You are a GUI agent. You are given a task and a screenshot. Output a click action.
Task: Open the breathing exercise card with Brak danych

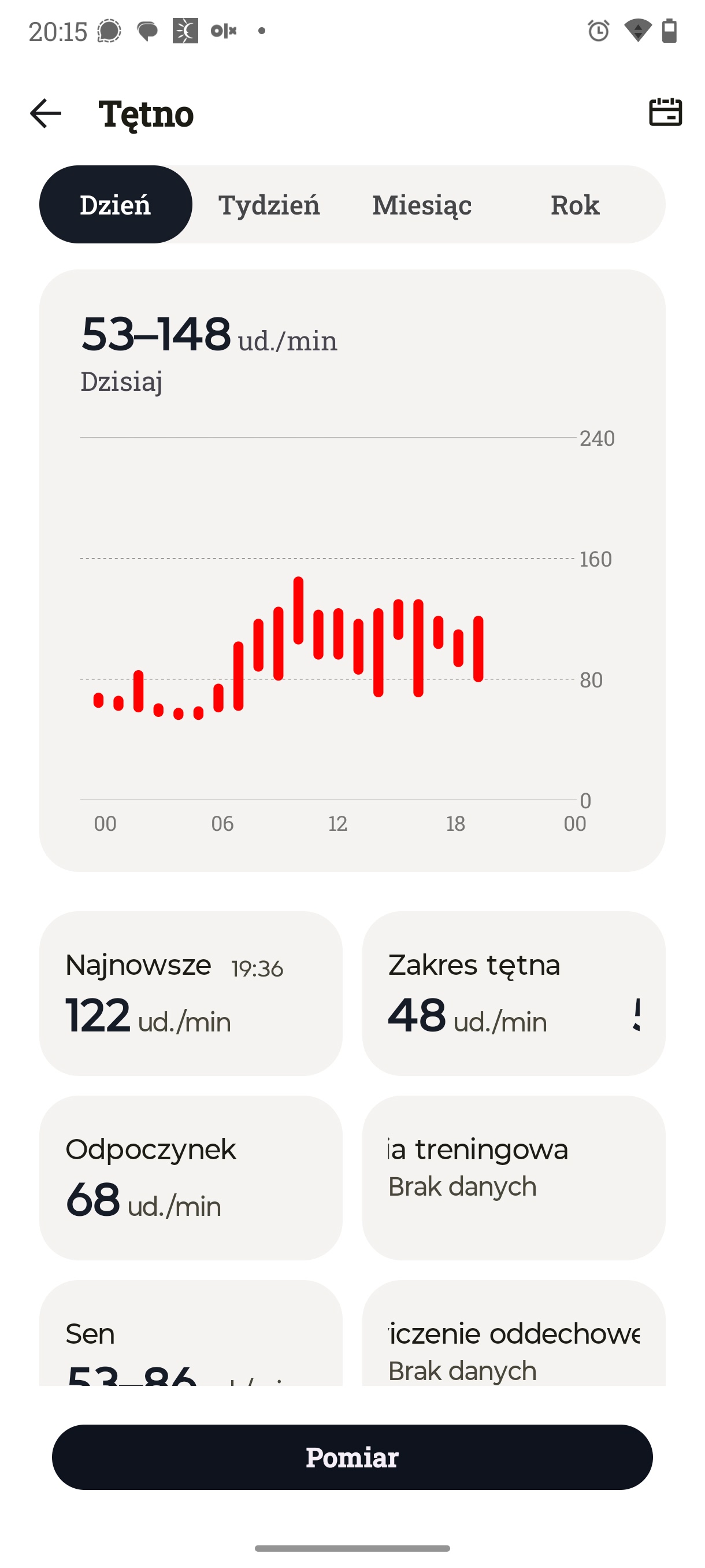(514, 1333)
